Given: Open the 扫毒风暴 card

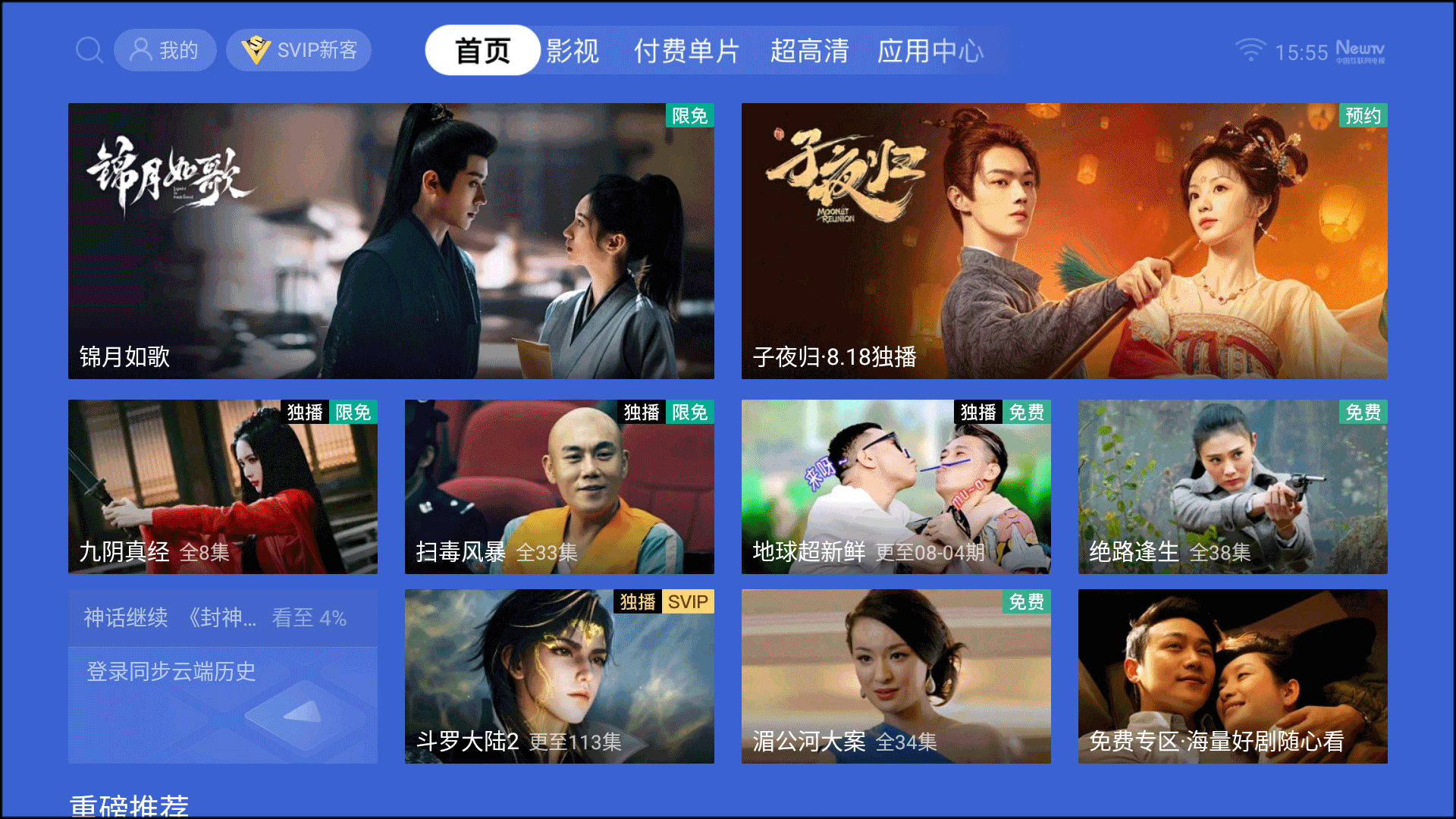Looking at the screenshot, I should click(559, 487).
